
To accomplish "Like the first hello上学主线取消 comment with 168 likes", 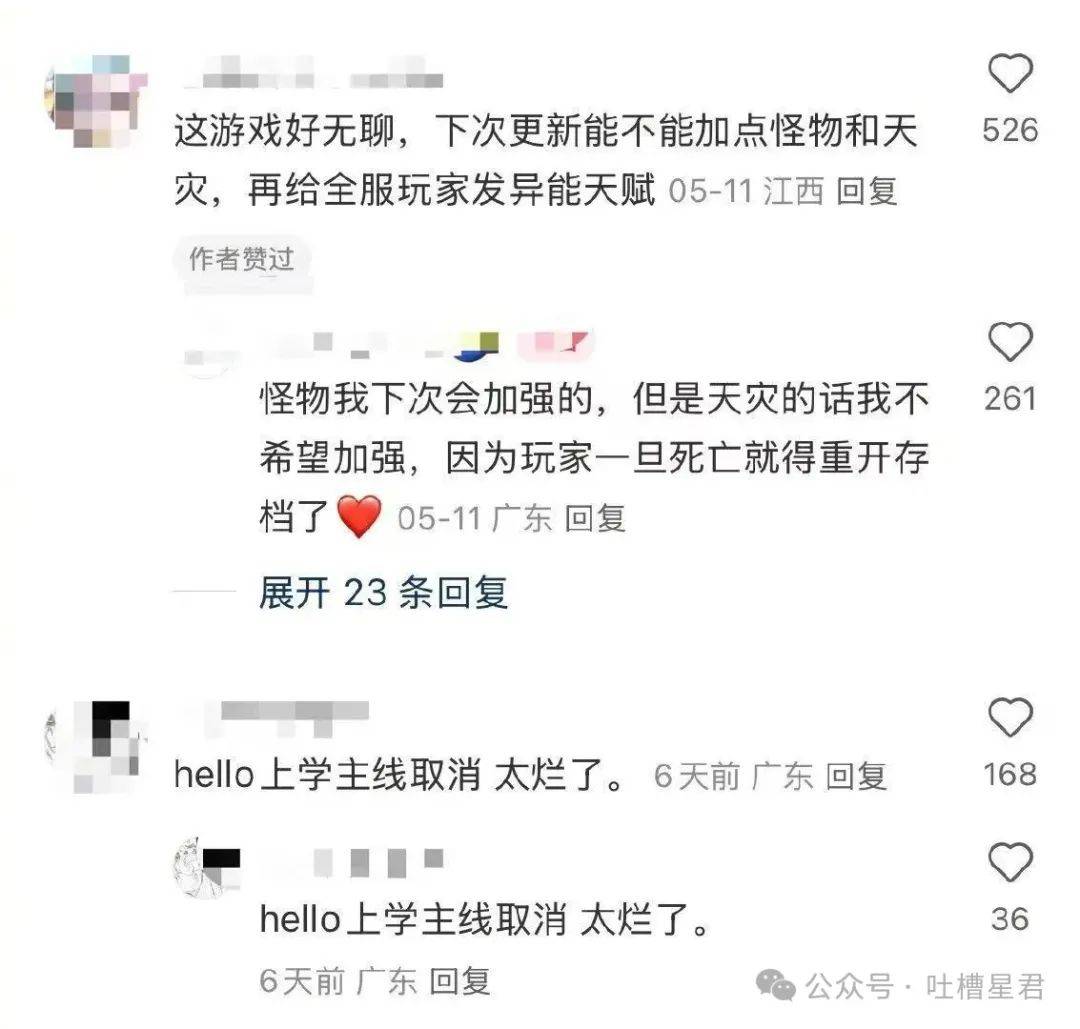I will (1010, 718).
